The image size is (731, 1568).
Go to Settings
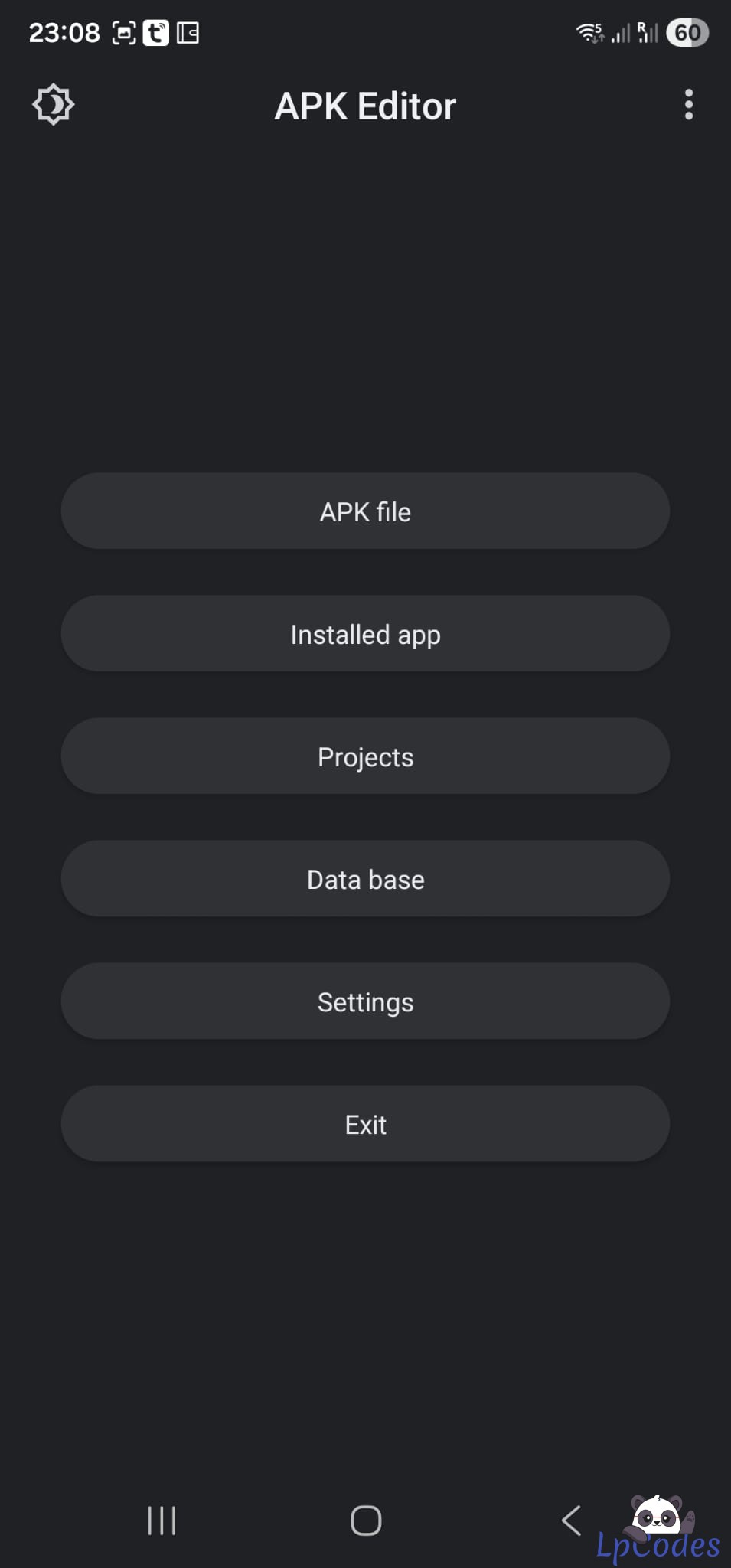tap(365, 1001)
